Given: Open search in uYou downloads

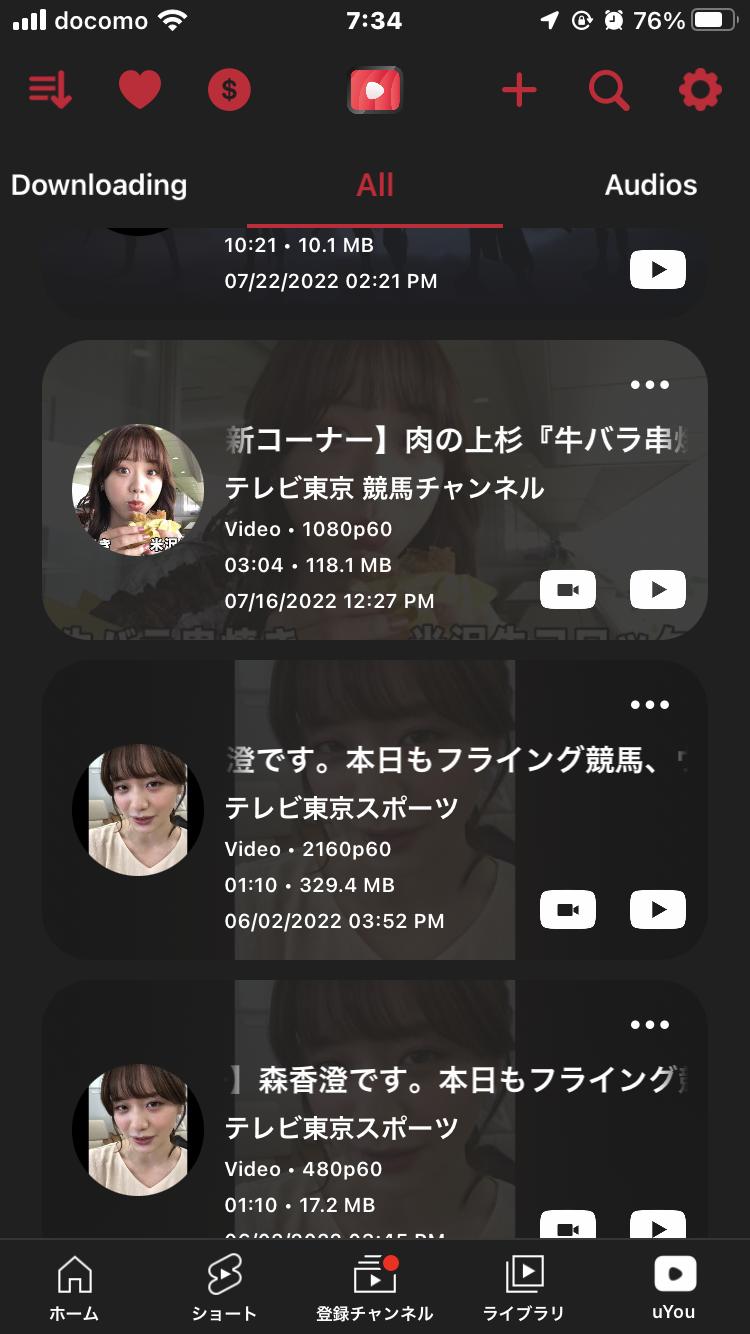Looking at the screenshot, I should click(609, 91).
